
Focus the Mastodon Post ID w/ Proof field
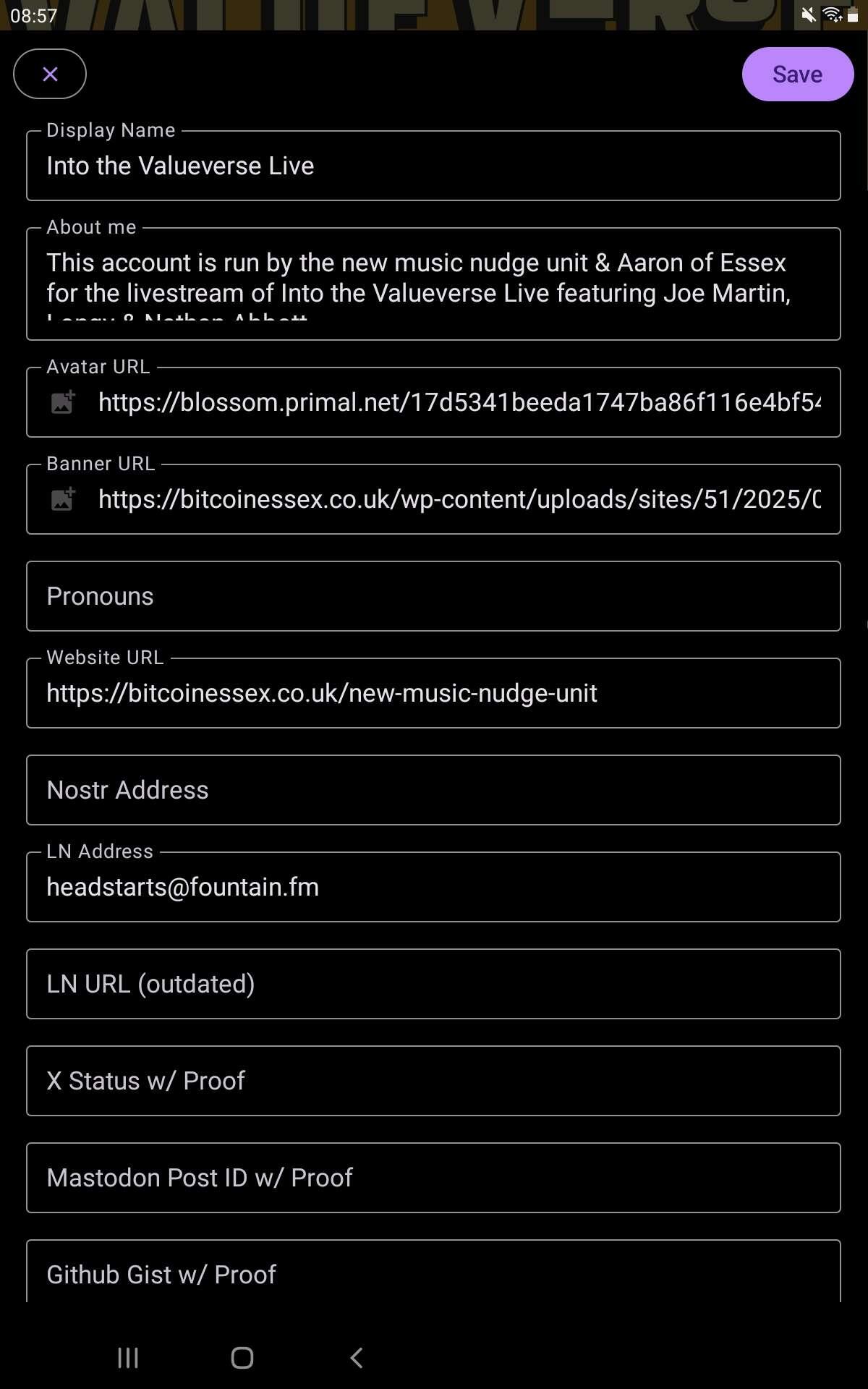[x=433, y=1178]
